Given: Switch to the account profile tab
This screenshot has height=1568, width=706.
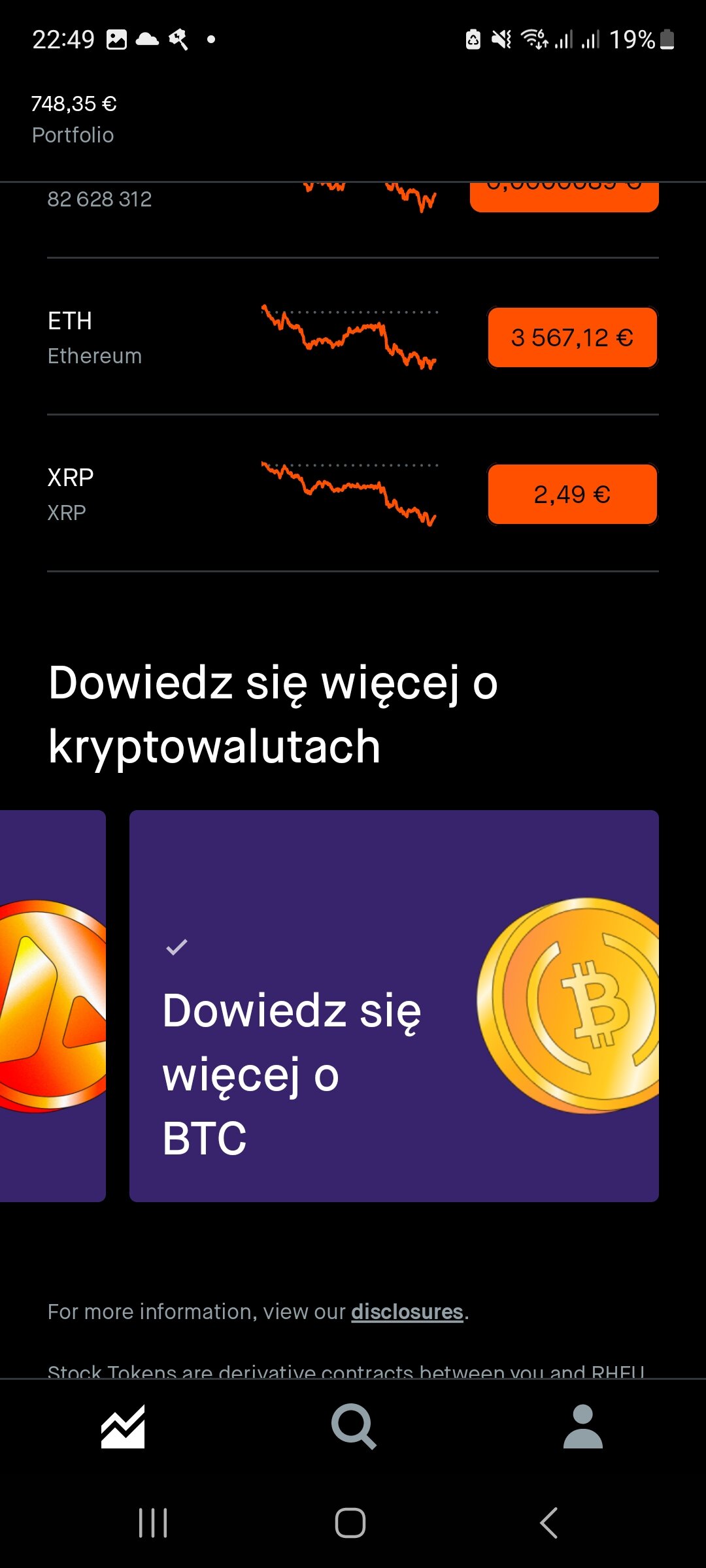Looking at the screenshot, I should (x=583, y=1426).
